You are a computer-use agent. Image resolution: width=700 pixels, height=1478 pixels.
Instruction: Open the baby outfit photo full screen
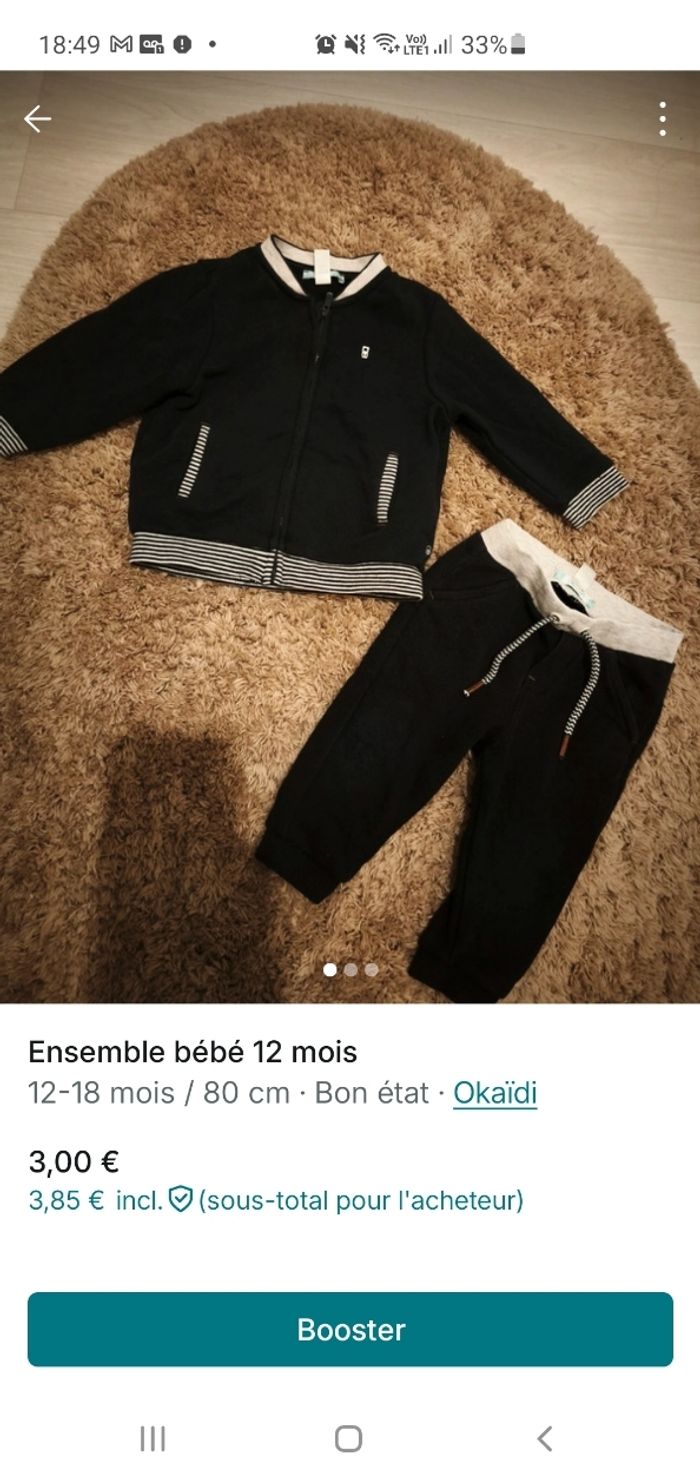click(350, 540)
